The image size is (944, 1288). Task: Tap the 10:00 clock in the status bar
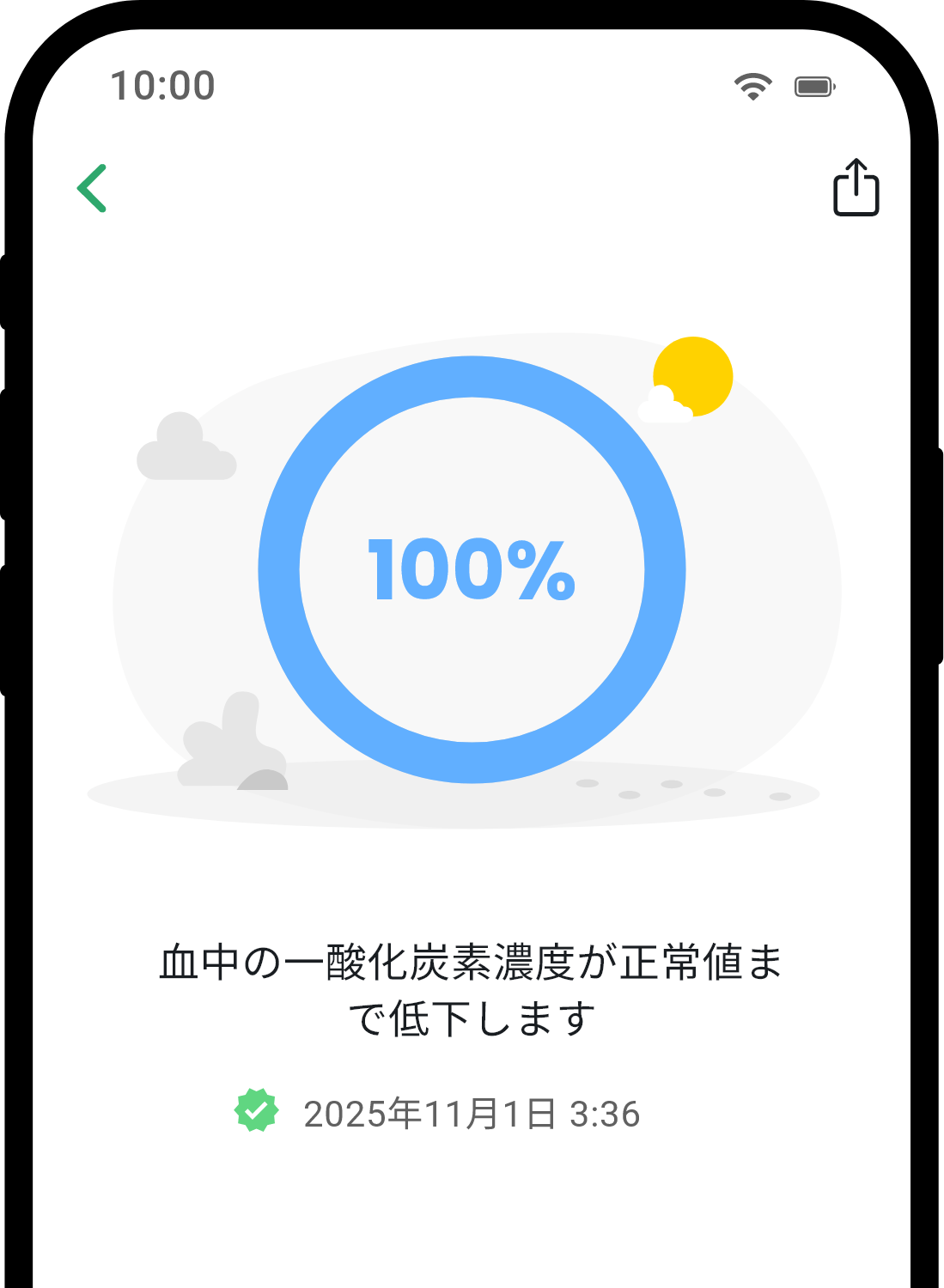163,84
